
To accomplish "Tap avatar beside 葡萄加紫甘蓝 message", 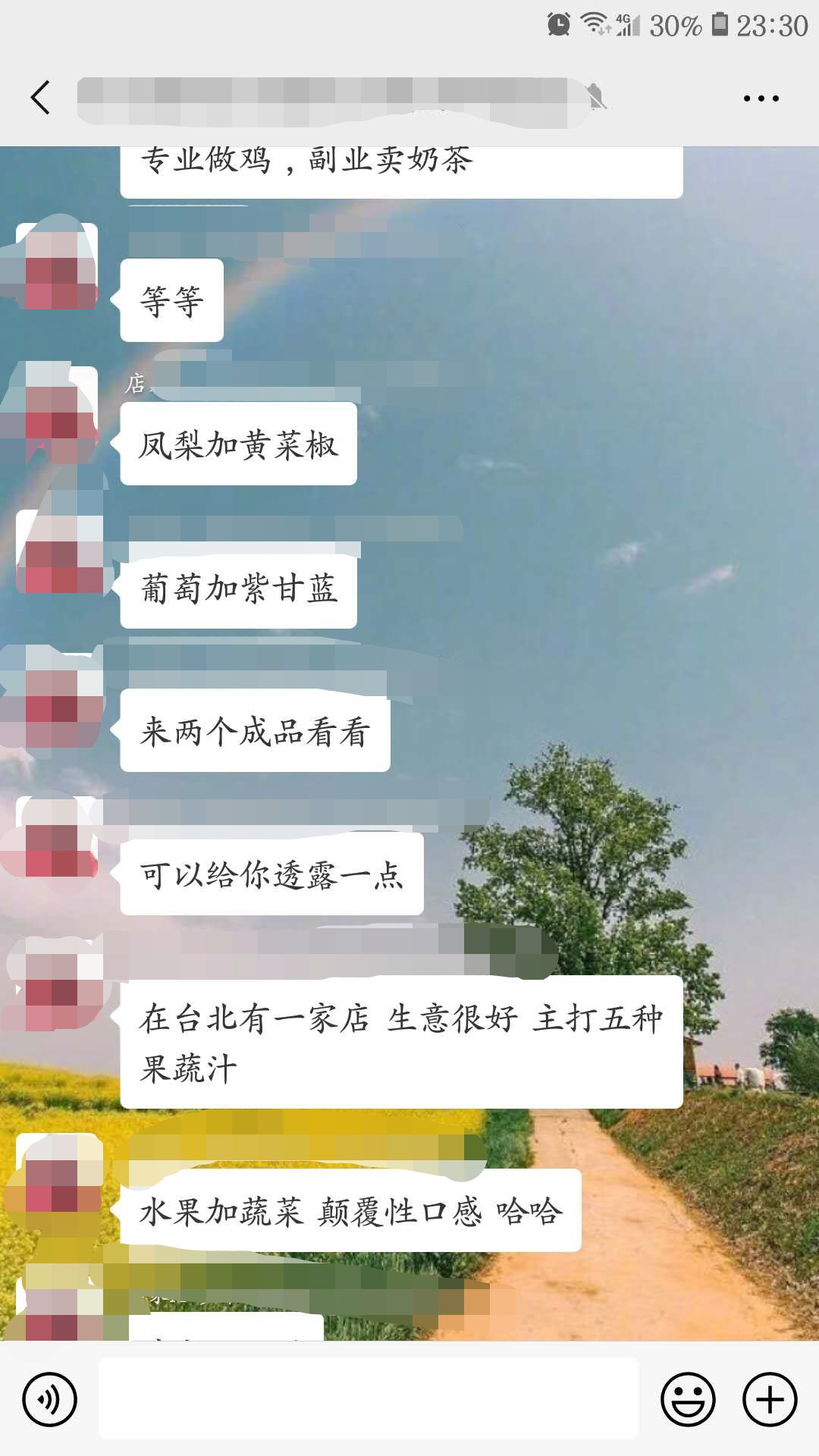I will (x=58, y=553).
